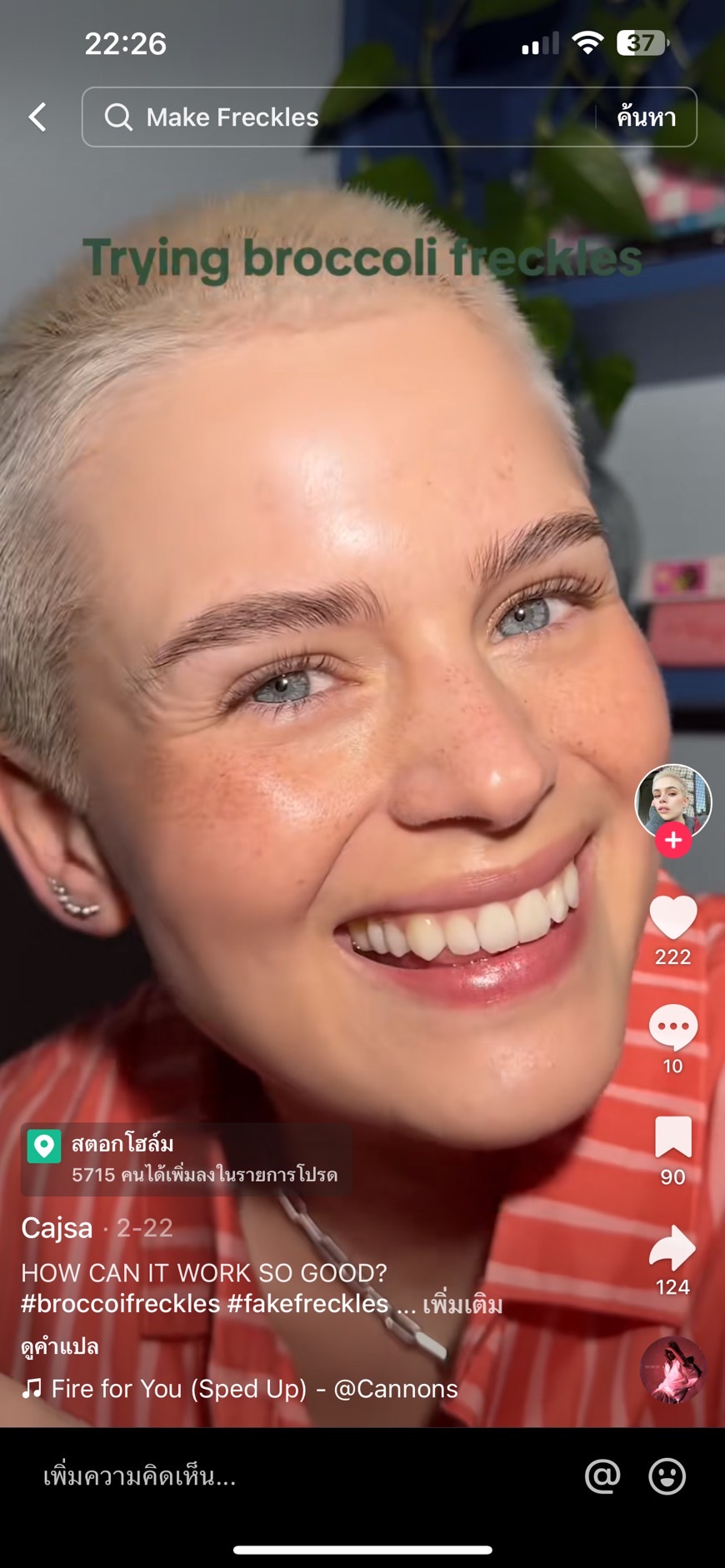Open the Cajsa username
Screen dimensions: 725x1568
coord(57,1228)
